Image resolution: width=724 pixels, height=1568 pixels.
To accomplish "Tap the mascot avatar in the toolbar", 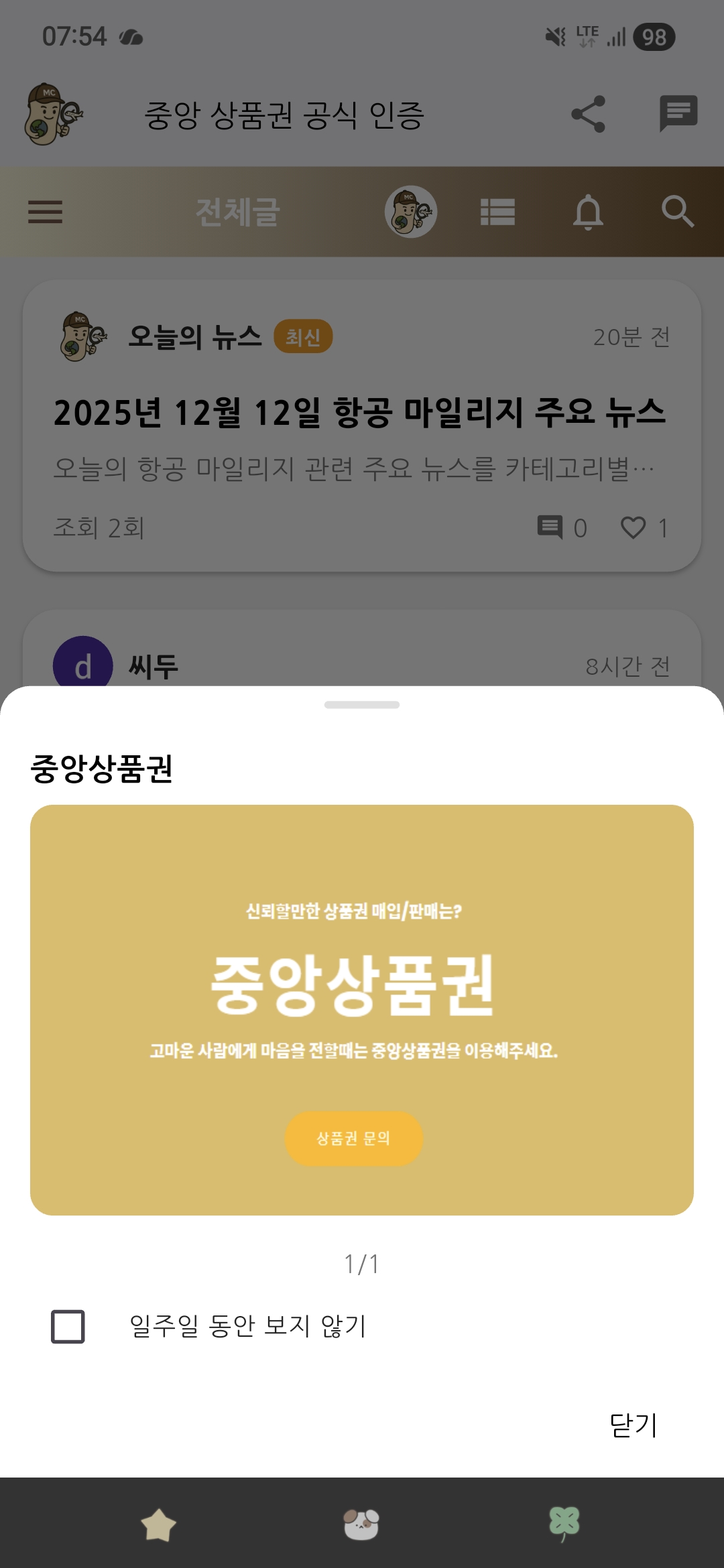I will 411,212.
